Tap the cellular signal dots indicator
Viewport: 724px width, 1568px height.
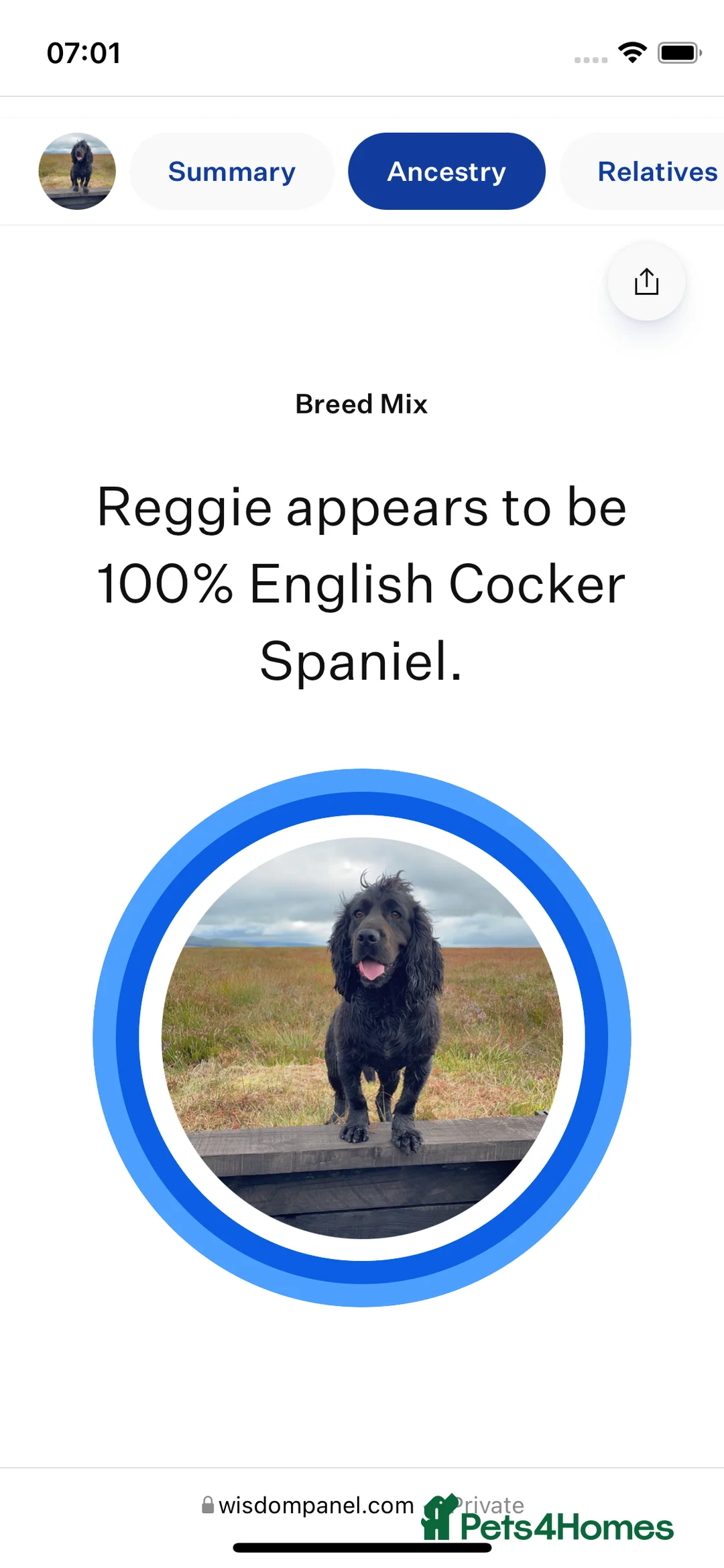(591, 59)
